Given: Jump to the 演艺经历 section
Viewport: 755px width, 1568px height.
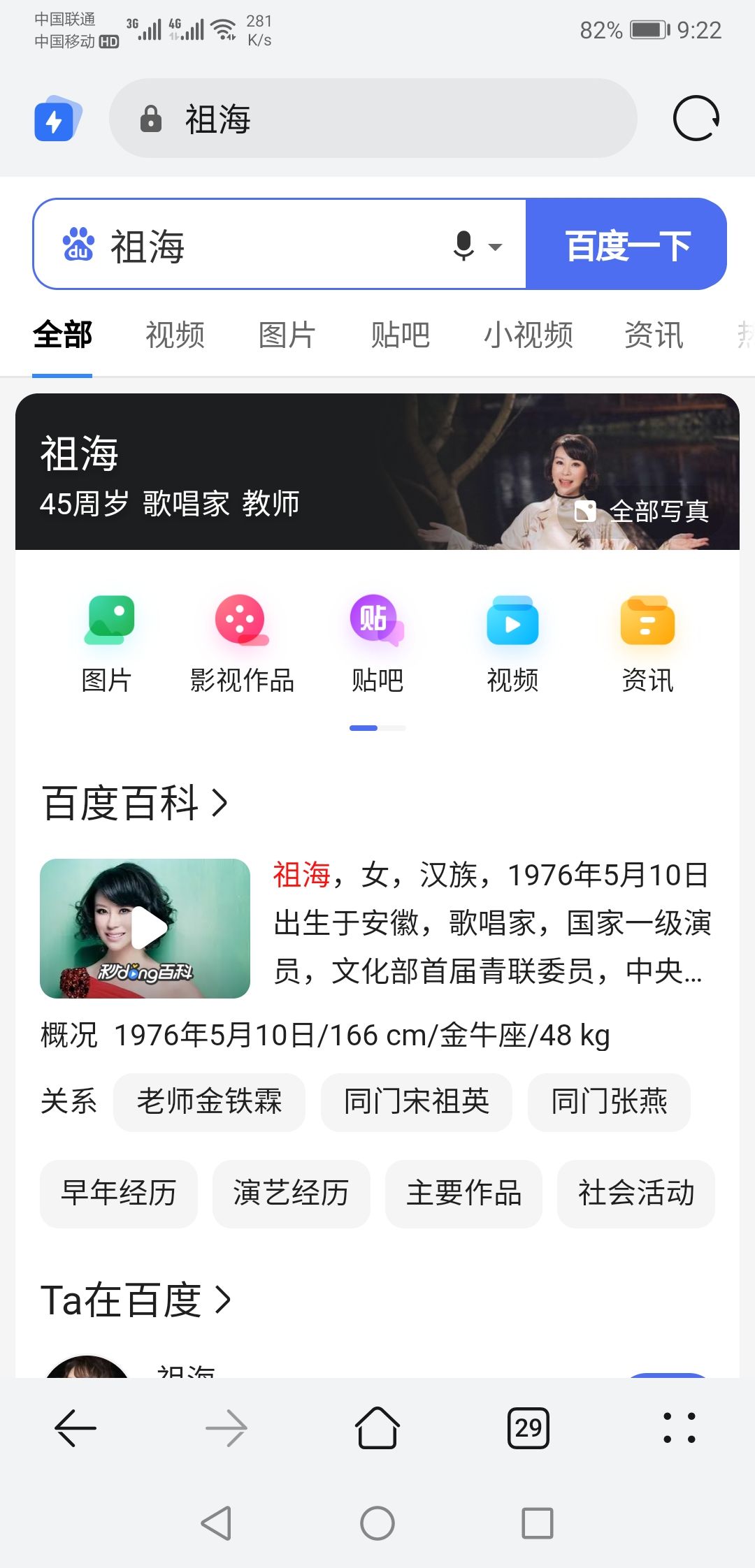Looking at the screenshot, I should tap(291, 1193).
